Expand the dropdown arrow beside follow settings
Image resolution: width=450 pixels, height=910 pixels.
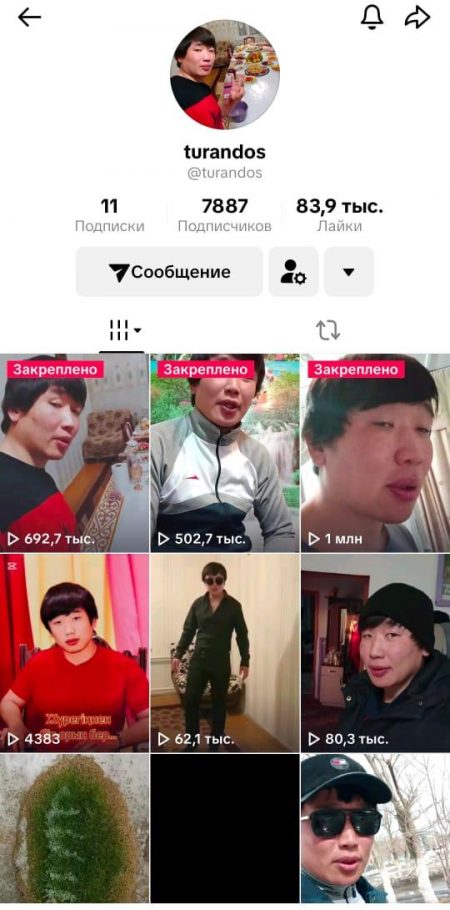(348, 272)
